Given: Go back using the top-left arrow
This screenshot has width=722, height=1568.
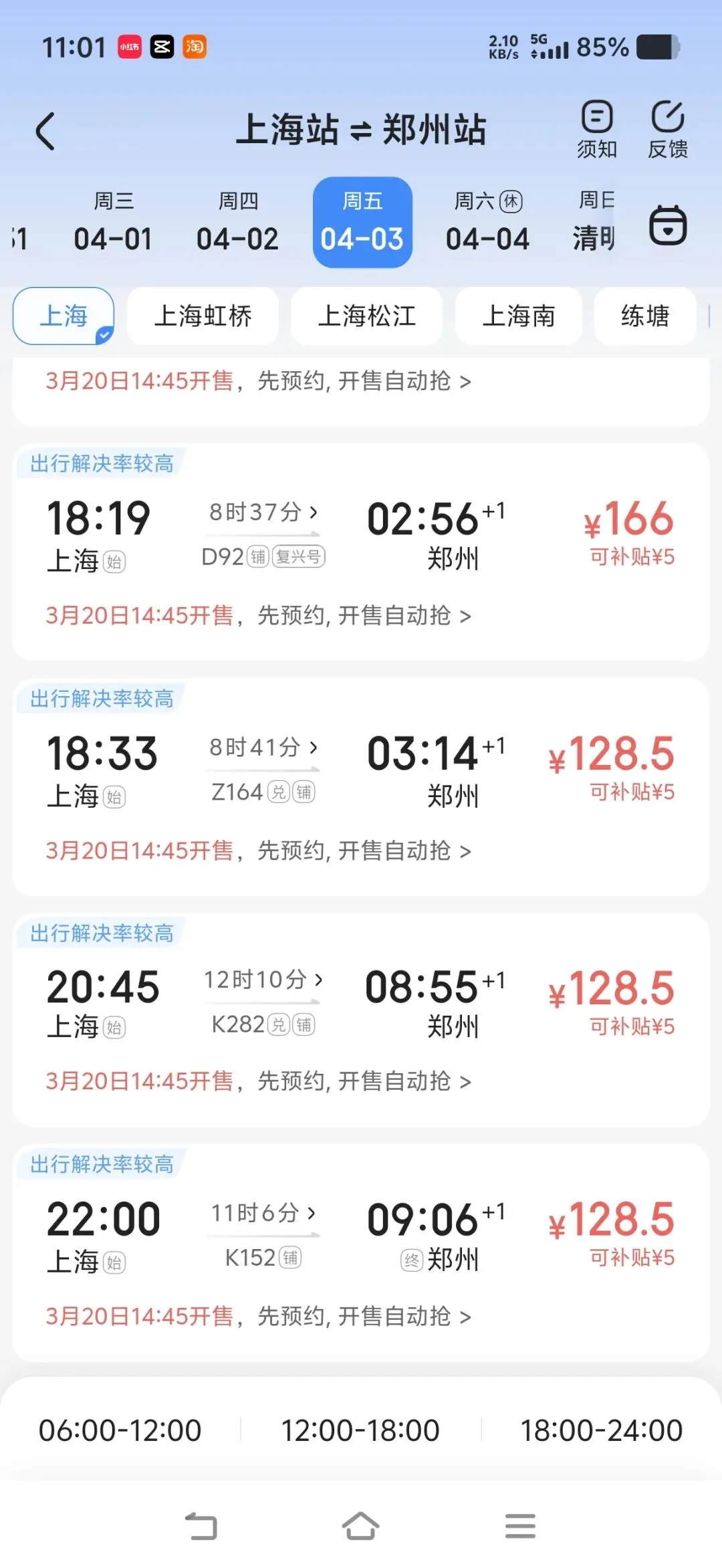Looking at the screenshot, I should point(45,131).
